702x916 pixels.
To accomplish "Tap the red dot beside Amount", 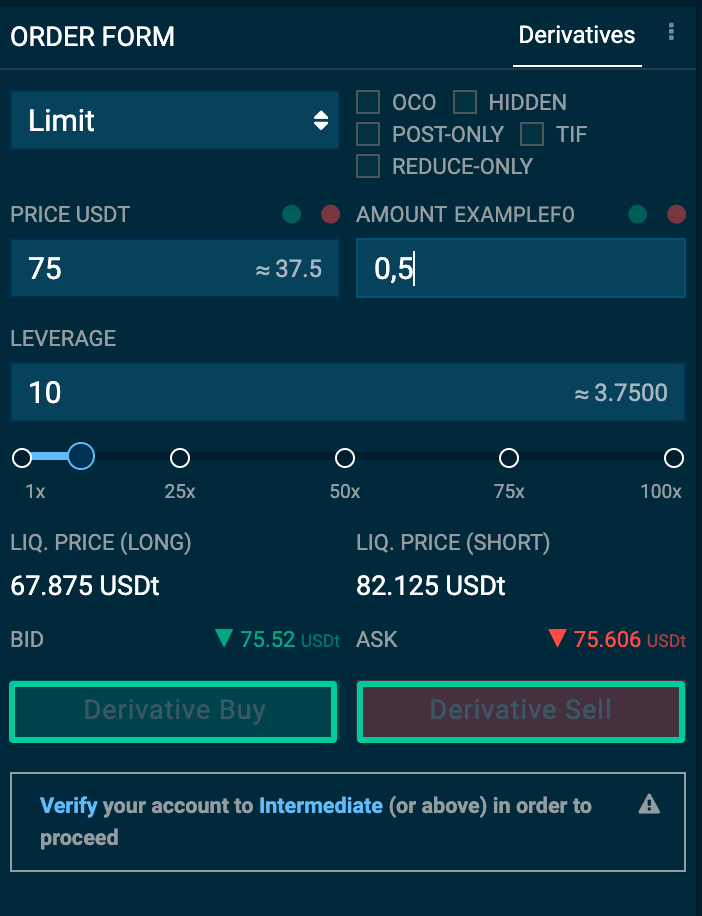I will point(676,214).
